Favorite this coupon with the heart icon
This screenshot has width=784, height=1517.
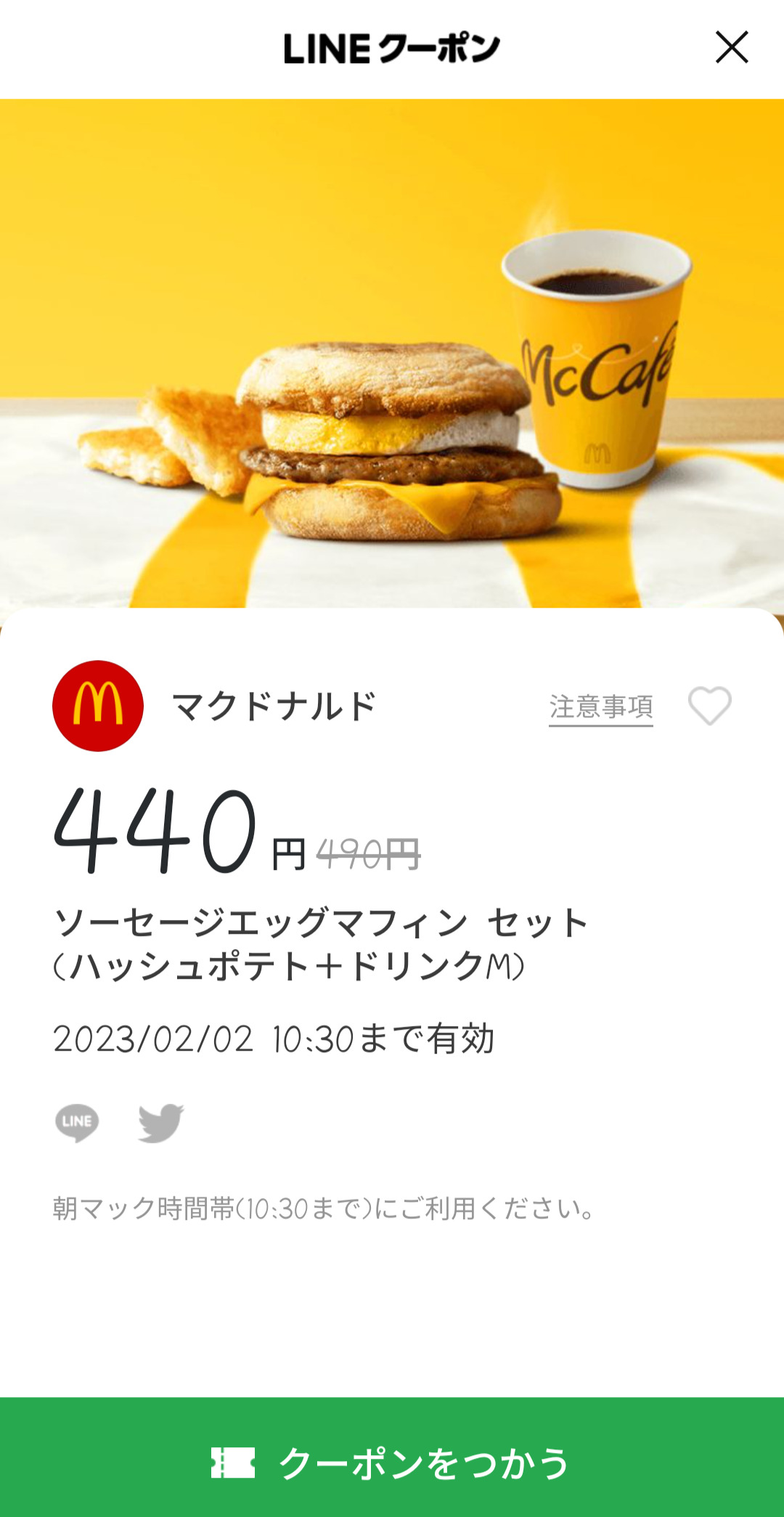pos(709,706)
